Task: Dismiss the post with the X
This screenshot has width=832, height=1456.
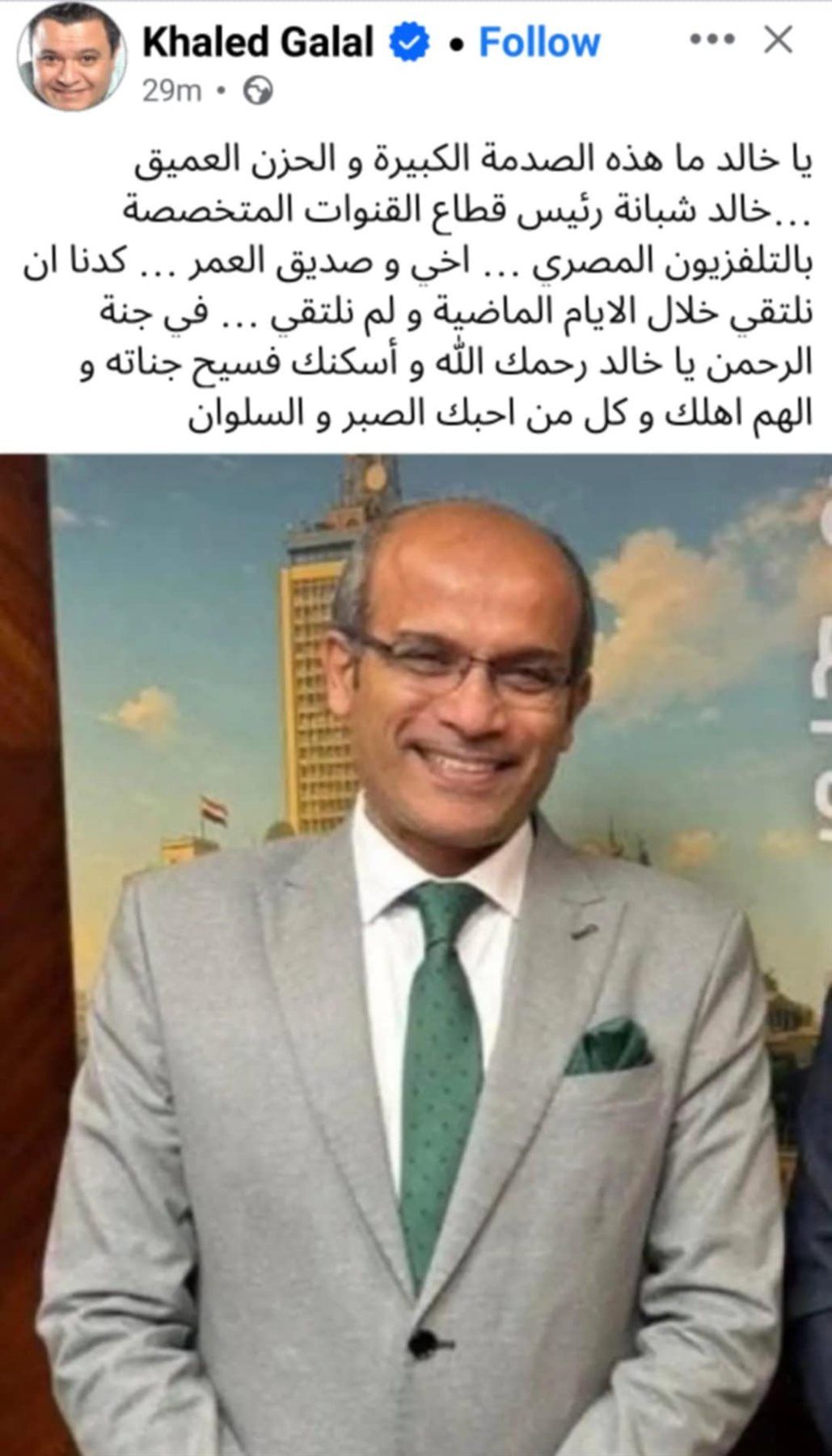Action: tap(778, 39)
